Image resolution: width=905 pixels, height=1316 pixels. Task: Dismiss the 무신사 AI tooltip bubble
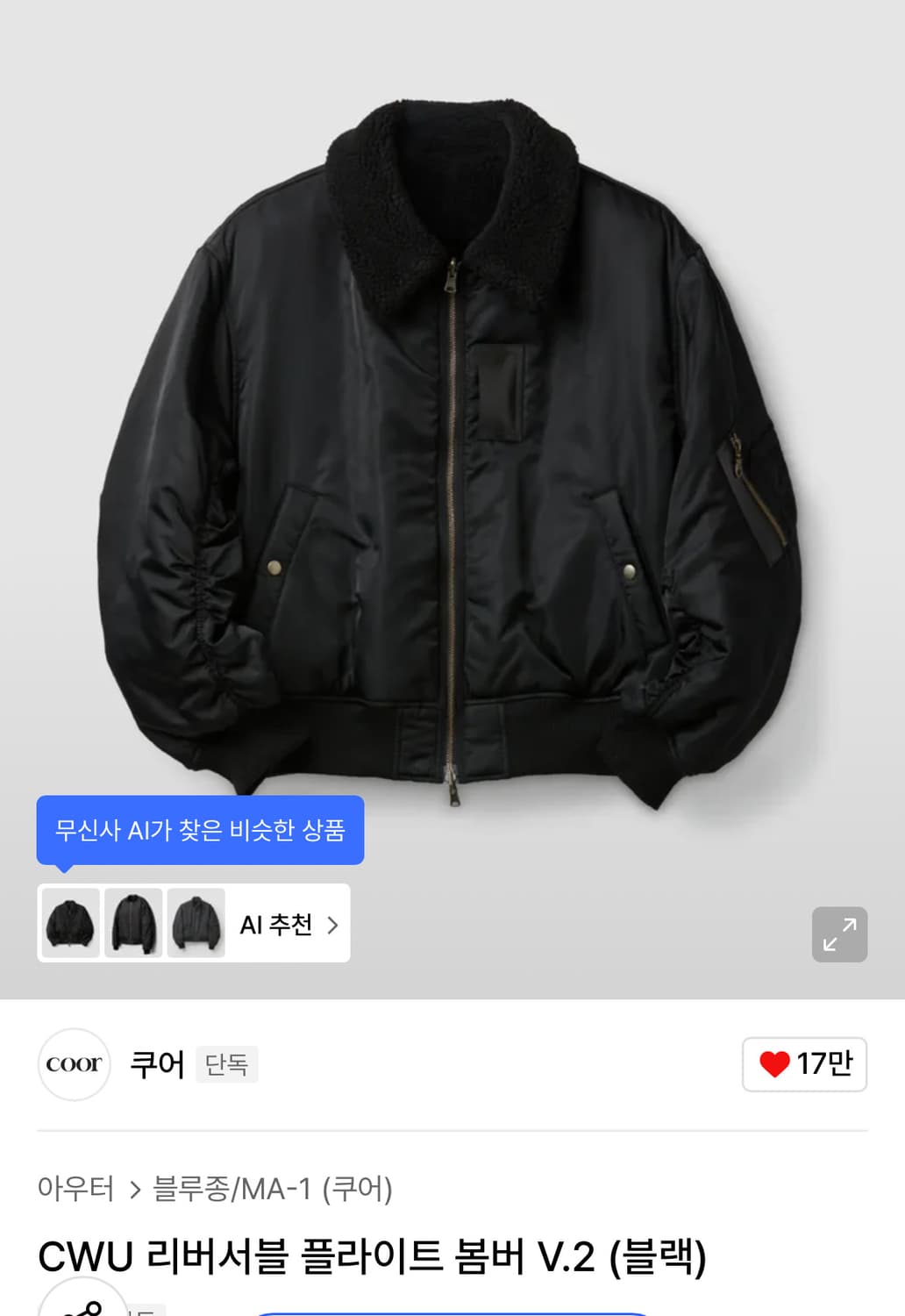199,830
